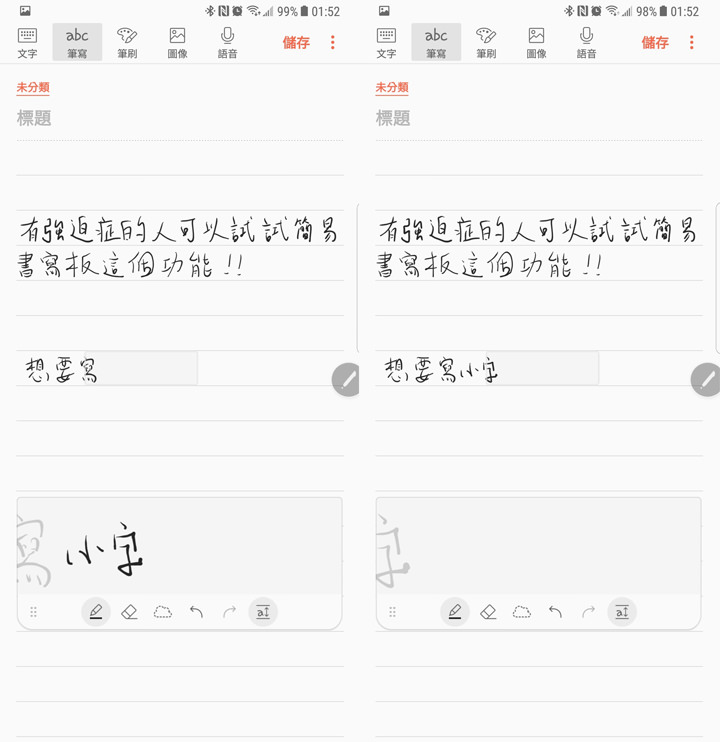
Task: Redo the handwriting stroke
Action: [229, 611]
